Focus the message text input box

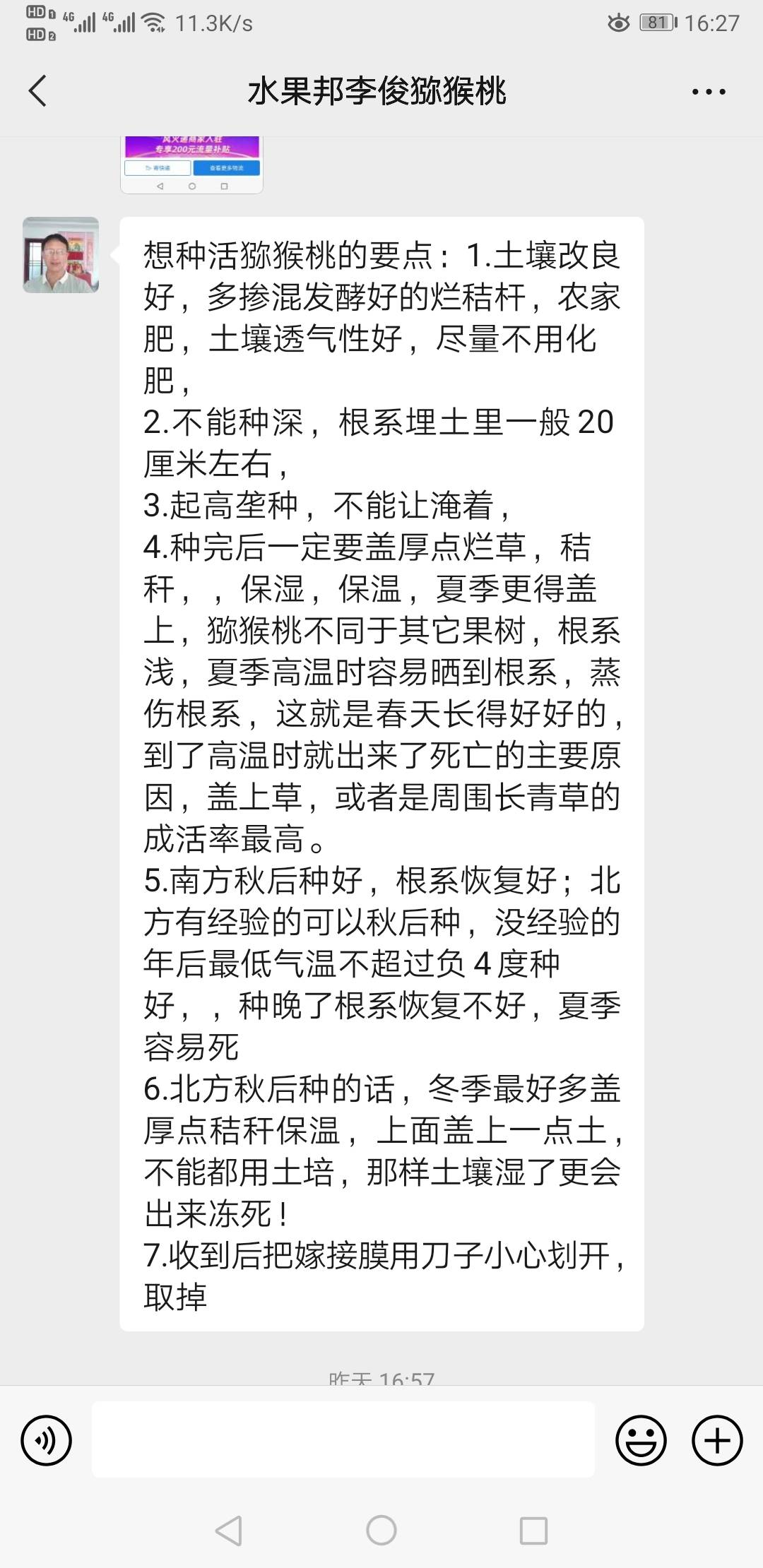[x=343, y=1440]
